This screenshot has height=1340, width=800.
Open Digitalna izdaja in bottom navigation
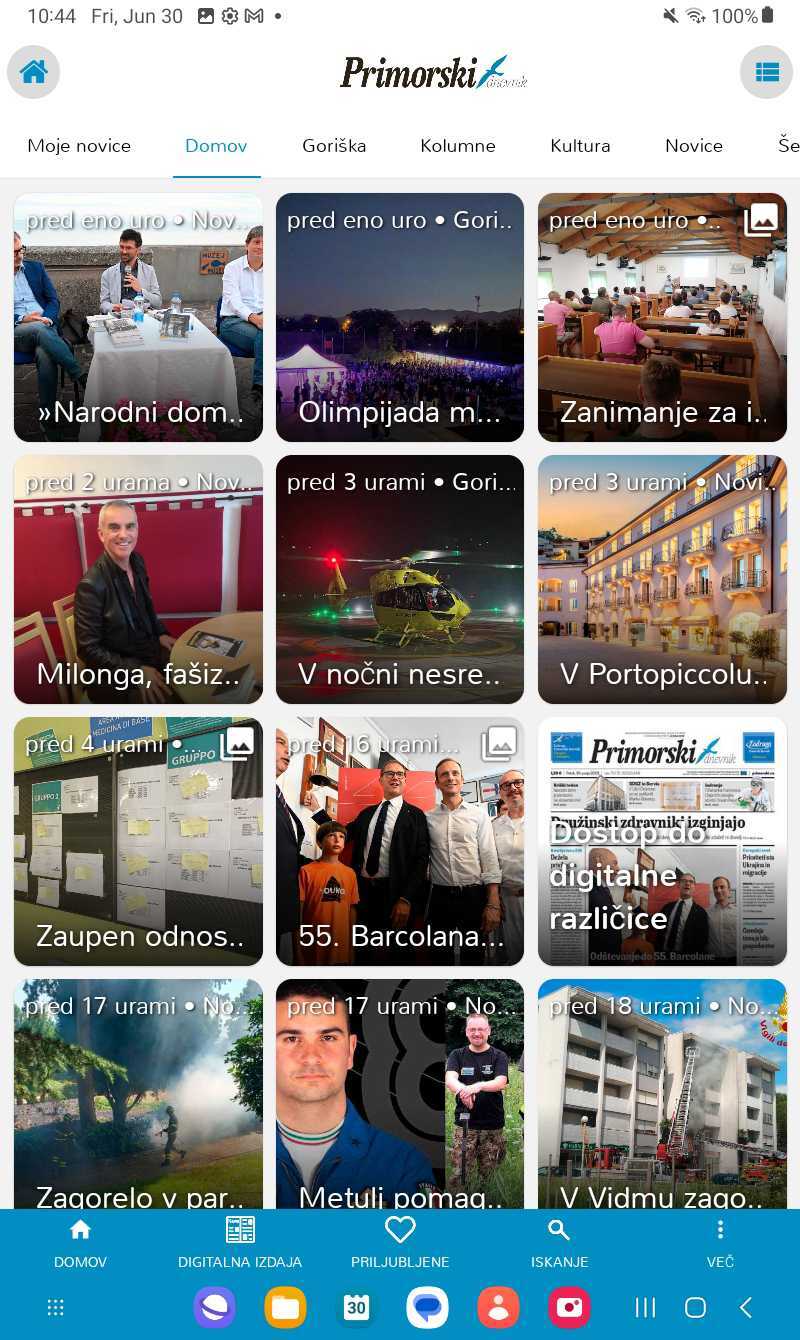(x=240, y=1243)
